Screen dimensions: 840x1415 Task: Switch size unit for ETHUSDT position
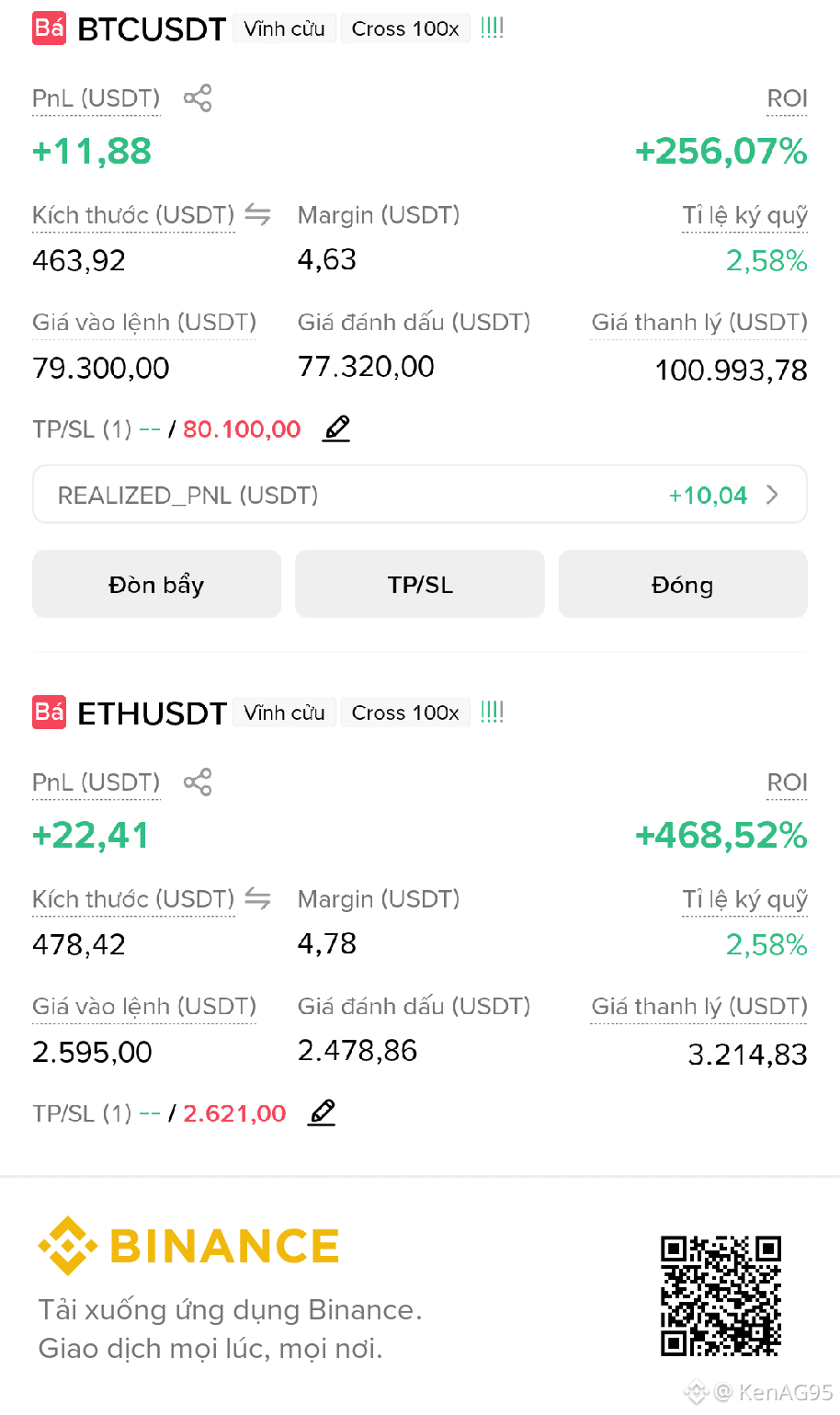(x=258, y=899)
